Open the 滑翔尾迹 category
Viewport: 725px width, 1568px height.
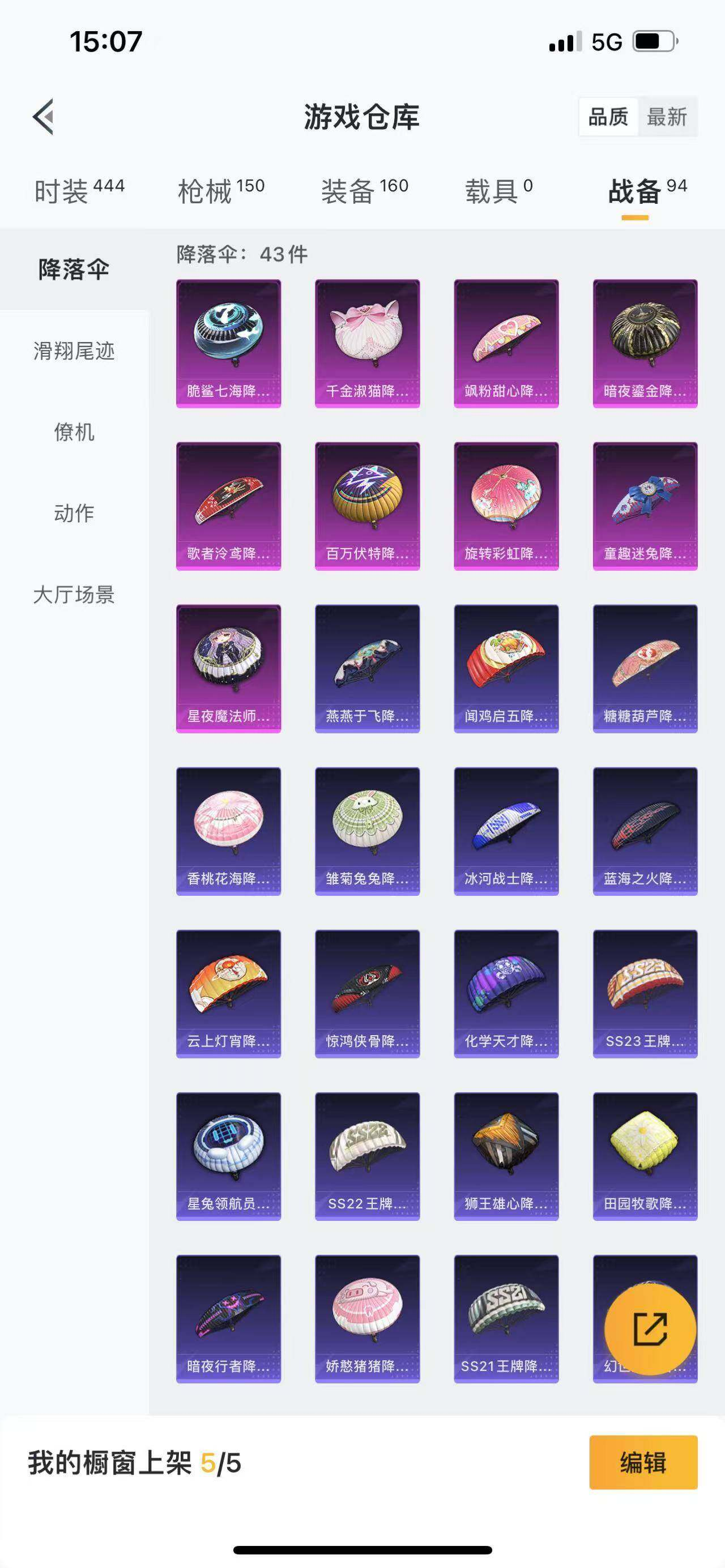point(74,351)
